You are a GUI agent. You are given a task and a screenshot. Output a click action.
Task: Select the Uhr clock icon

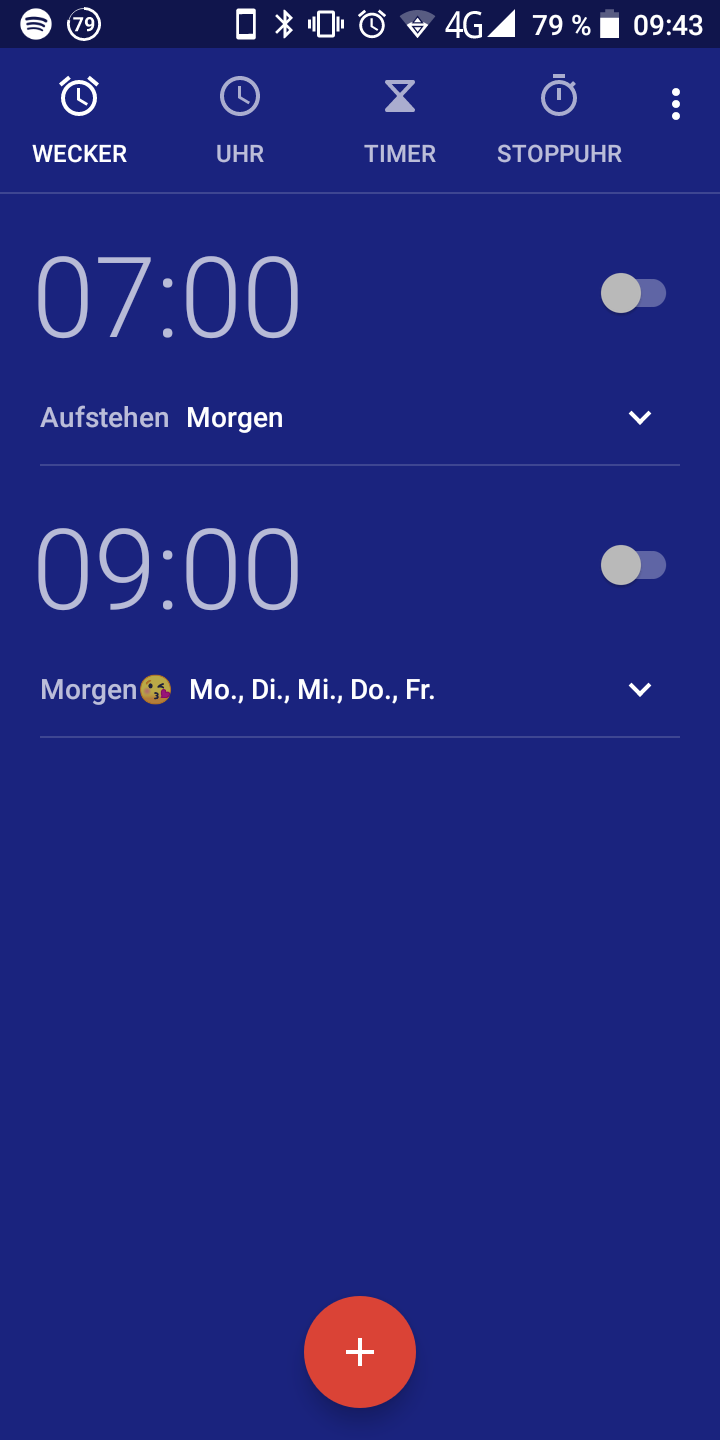pyautogui.click(x=239, y=96)
